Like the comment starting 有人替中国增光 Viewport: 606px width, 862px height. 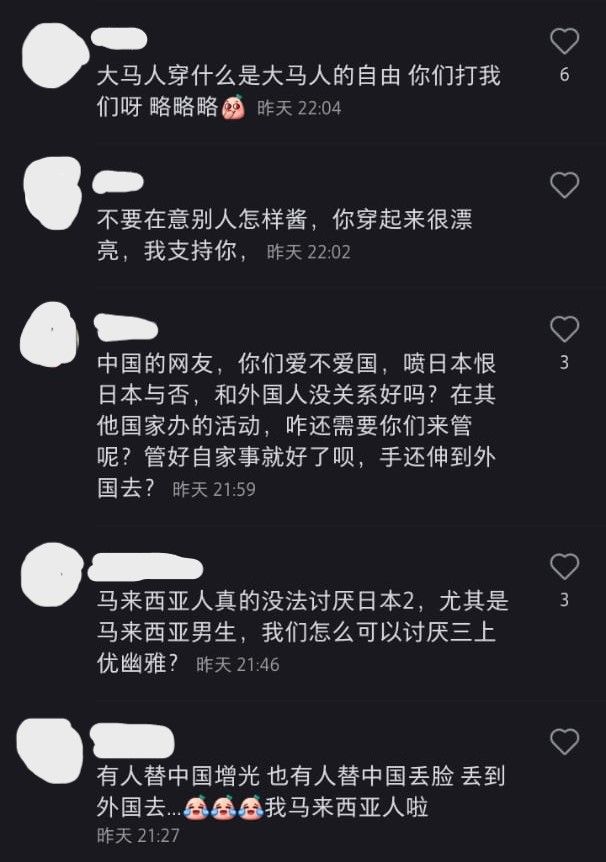point(565,742)
